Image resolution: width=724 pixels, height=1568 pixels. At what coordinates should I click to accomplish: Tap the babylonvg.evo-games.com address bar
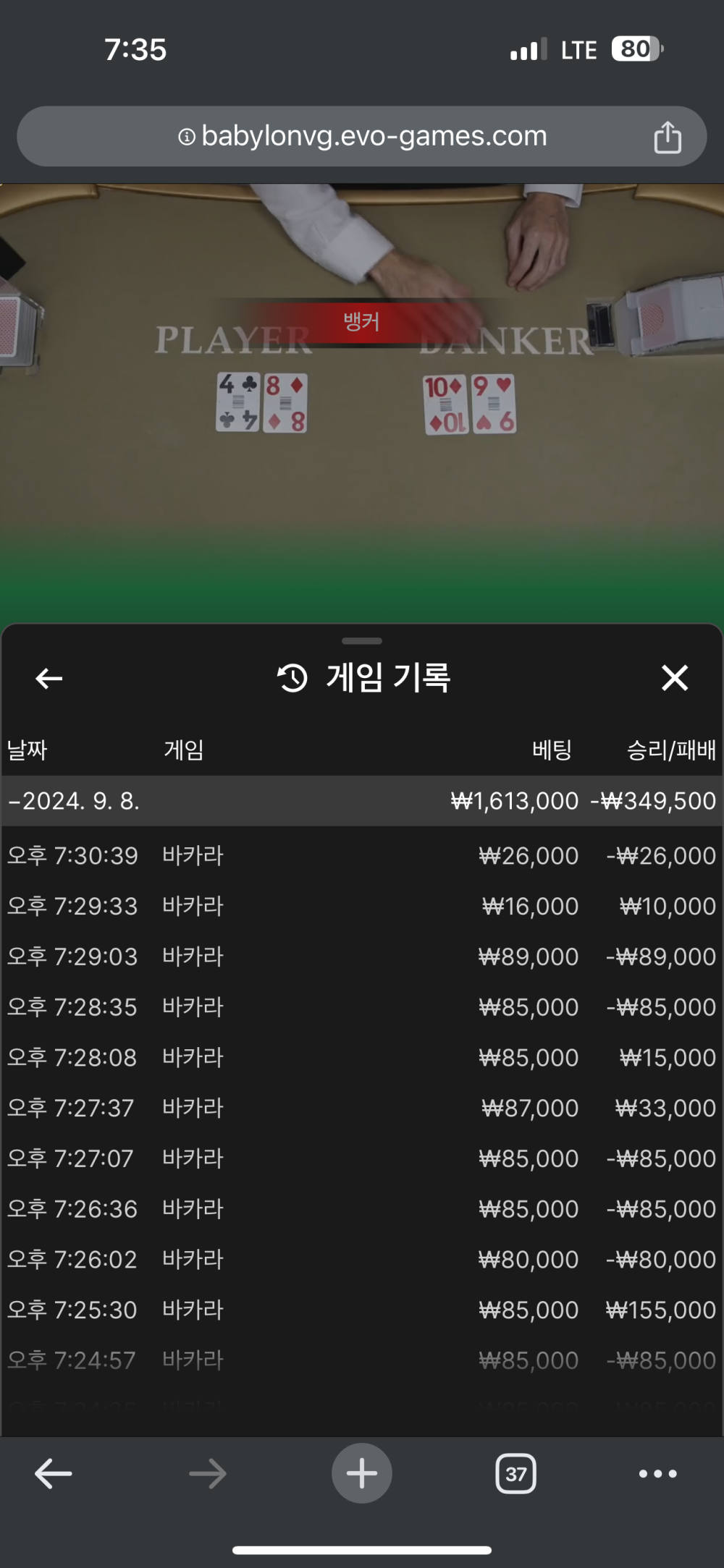[x=362, y=136]
